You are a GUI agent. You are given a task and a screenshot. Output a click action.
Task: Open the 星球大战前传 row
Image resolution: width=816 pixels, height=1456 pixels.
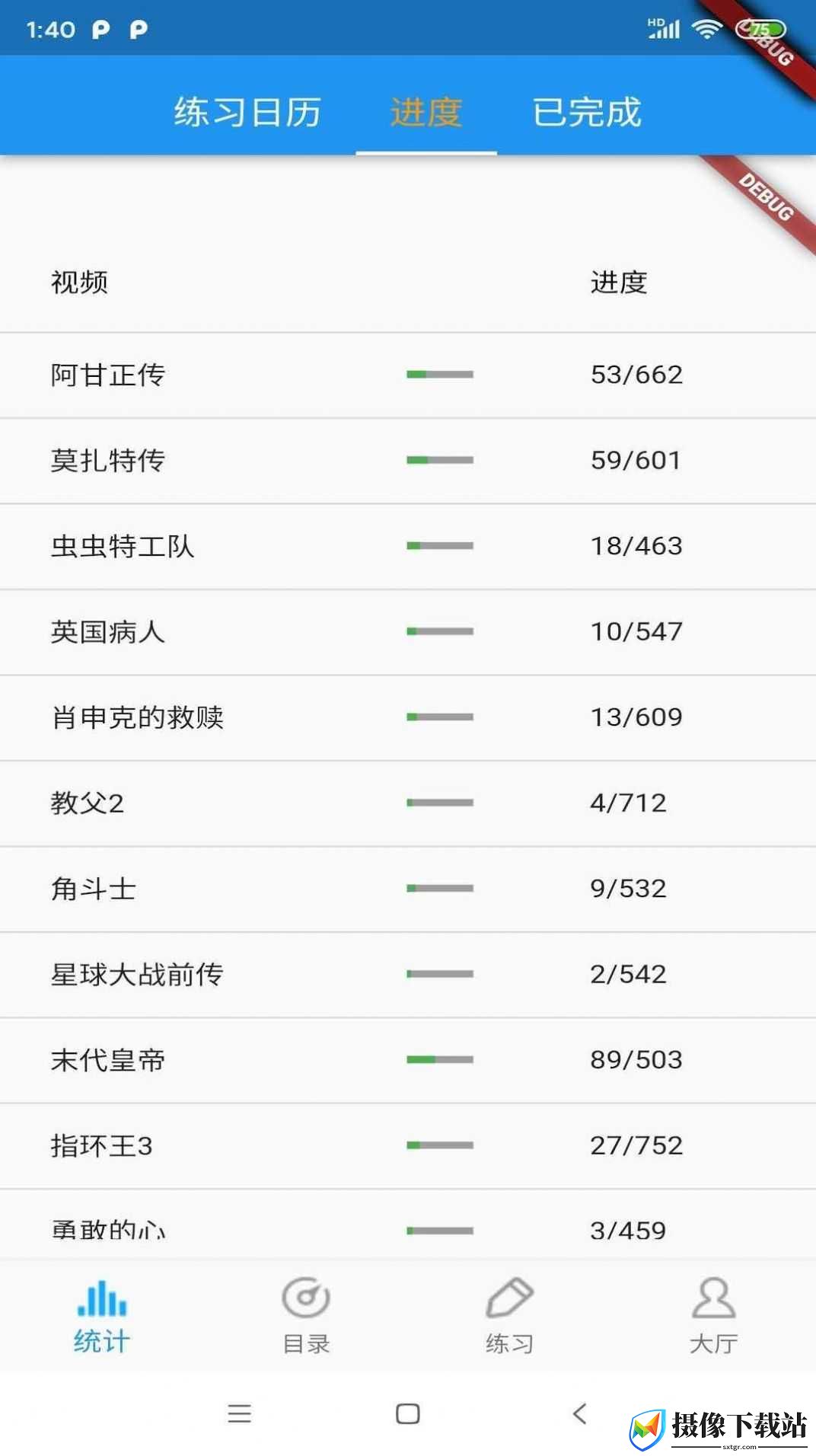408,975
